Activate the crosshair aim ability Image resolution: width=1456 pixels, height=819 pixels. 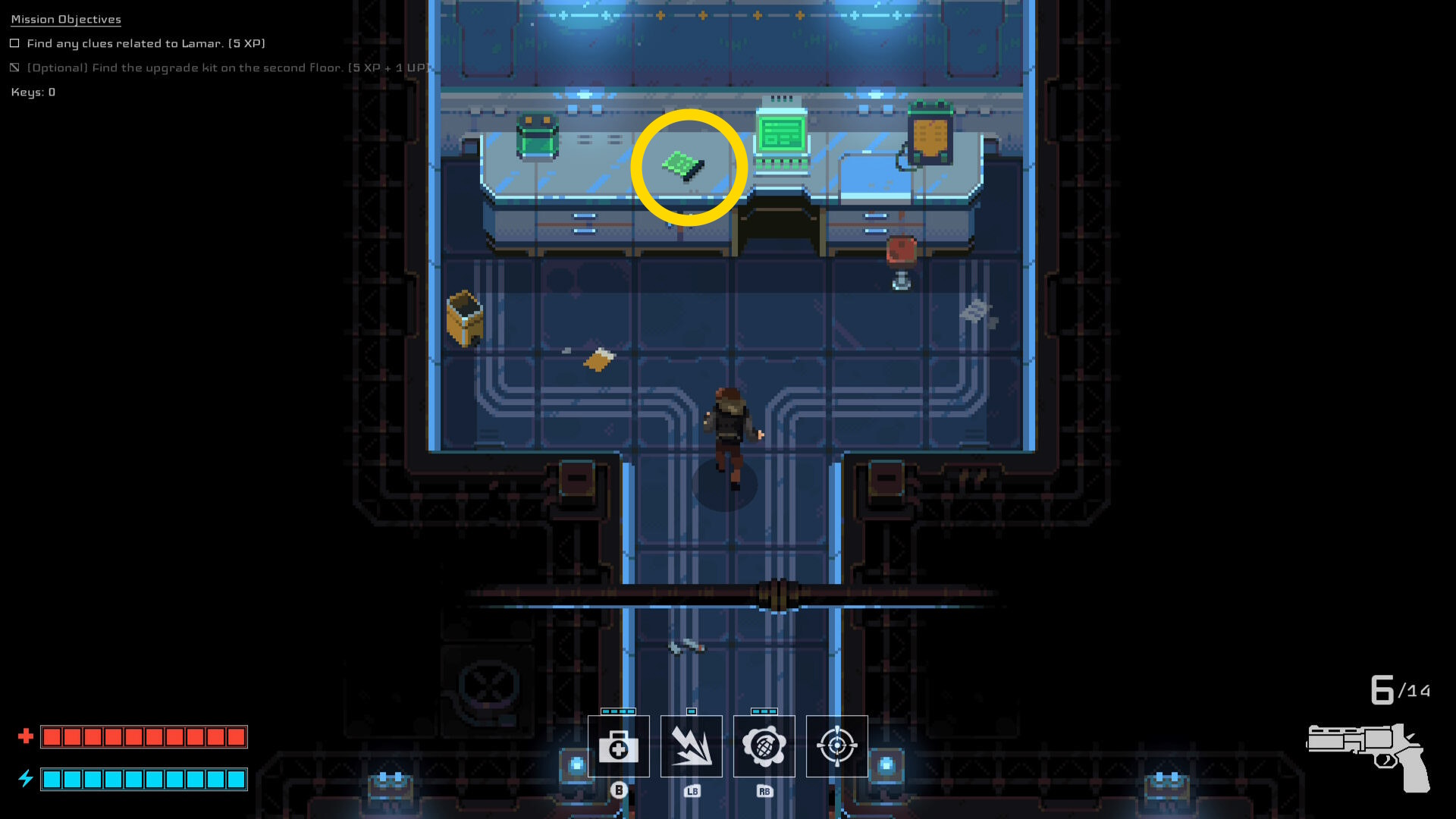tap(836, 746)
